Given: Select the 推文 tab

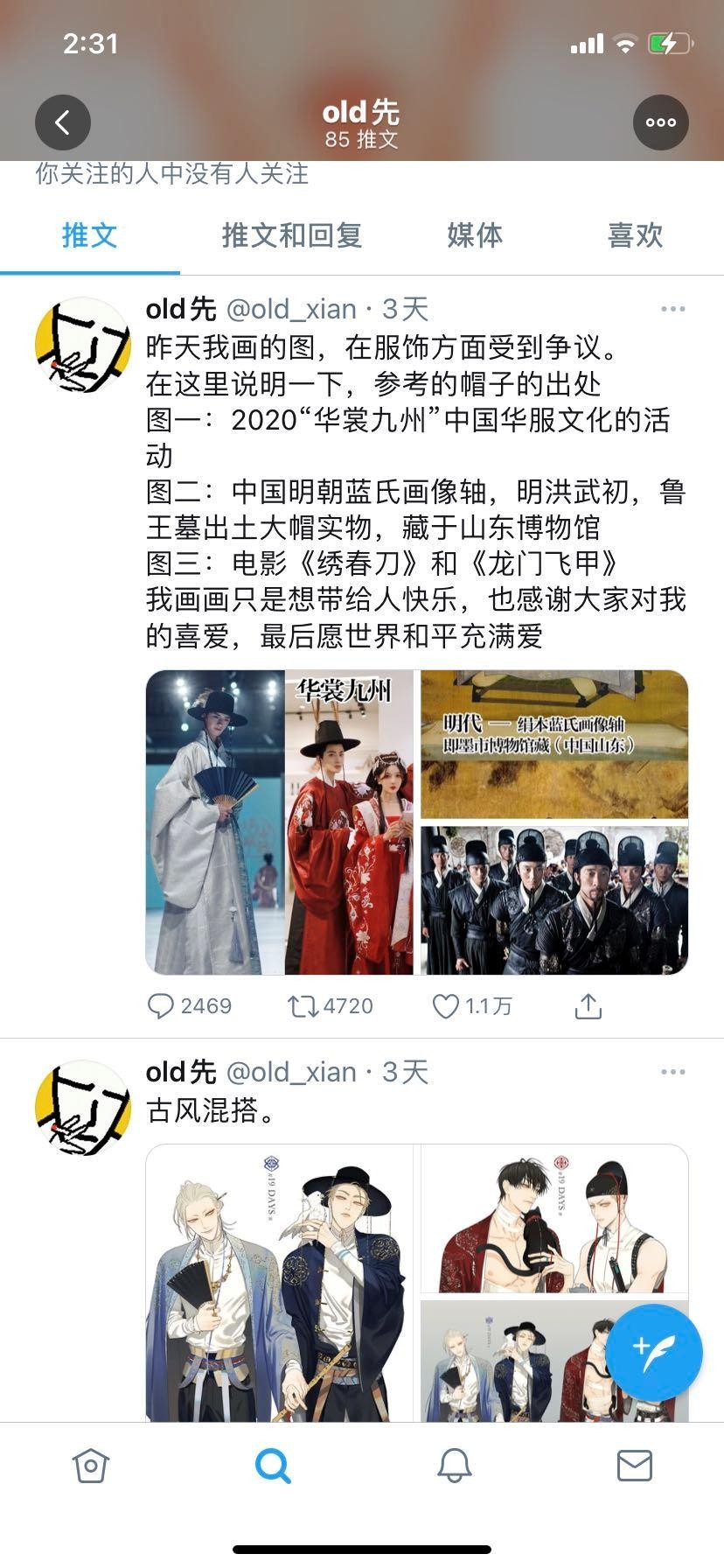Looking at the screenshot, I should [x=89, y=235].
